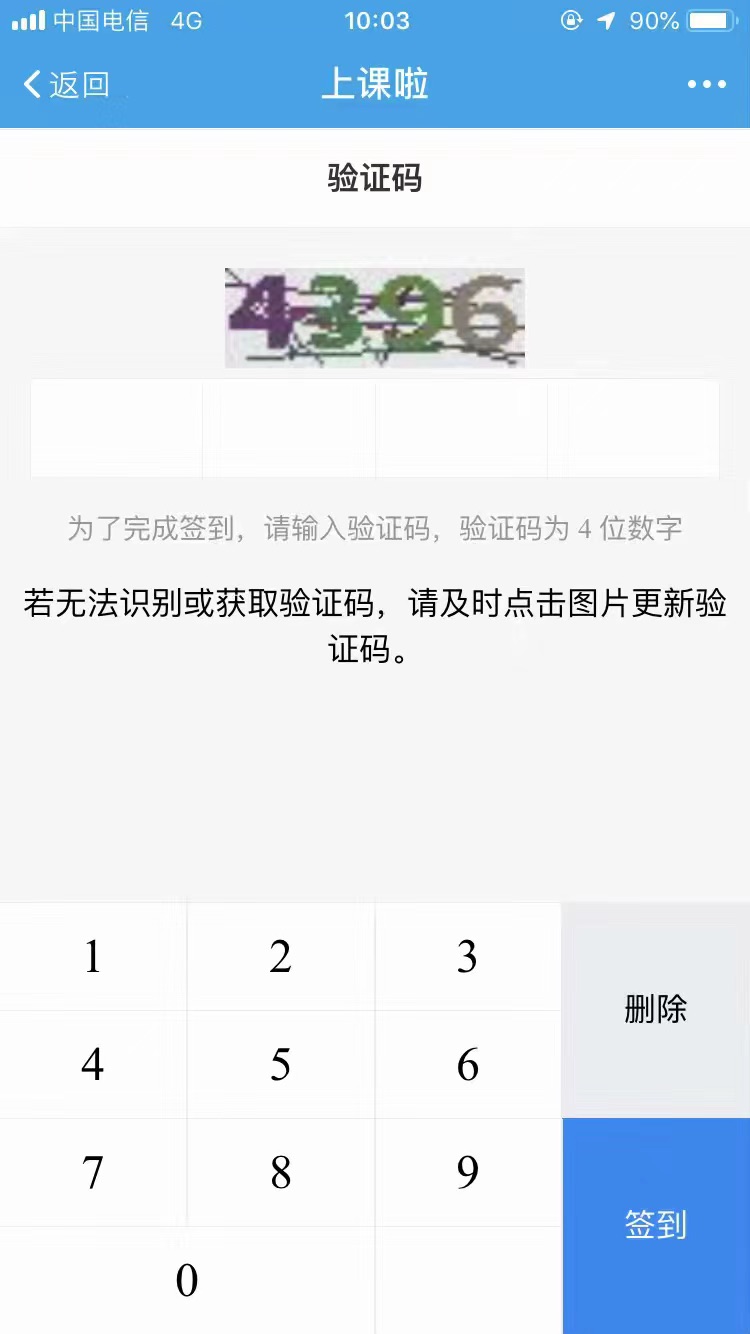Enter digit 0 on the keypad
Viewport: 750px width, 1334px height.
(187, 1280)
